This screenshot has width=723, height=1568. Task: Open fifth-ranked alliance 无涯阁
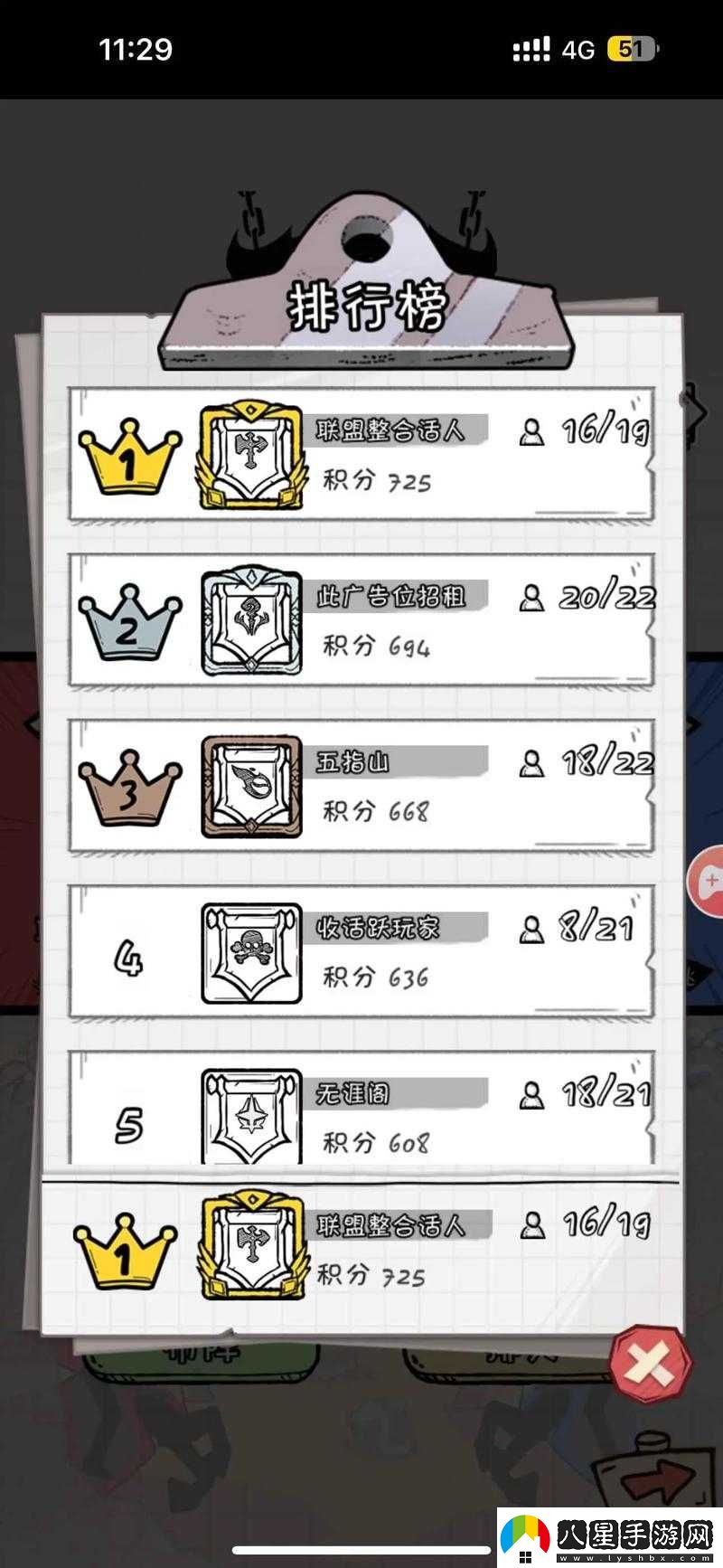361,1110
